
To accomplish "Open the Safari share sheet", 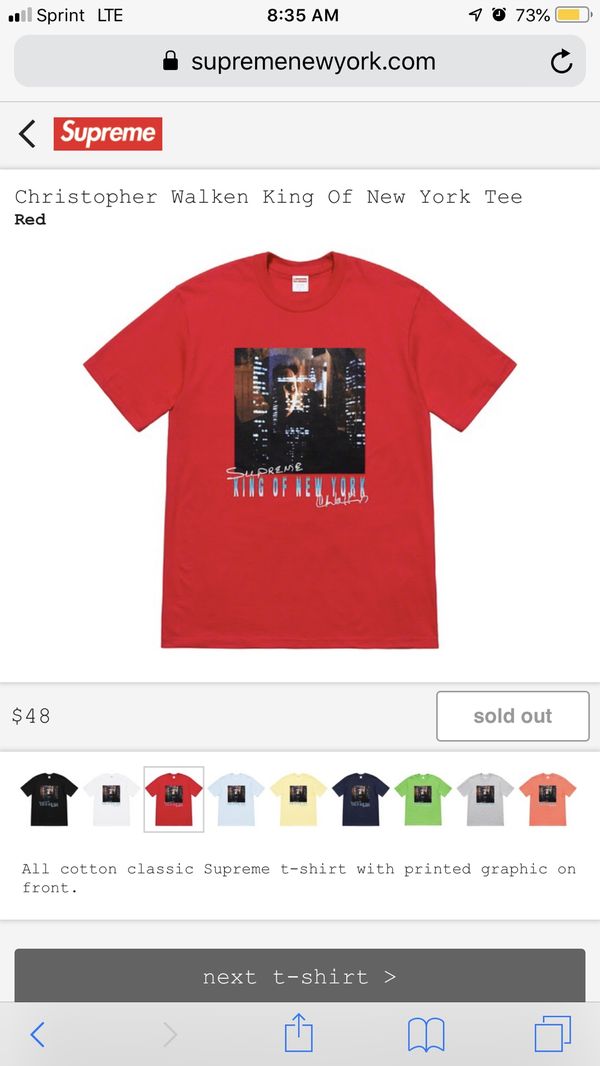I will (299, 1033).
